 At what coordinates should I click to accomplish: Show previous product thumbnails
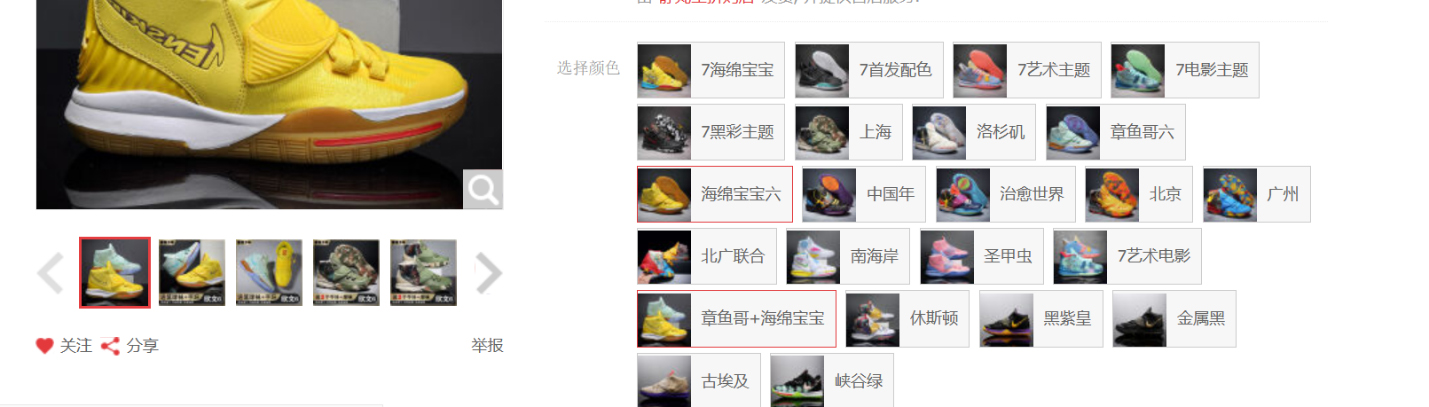(51, 273)
